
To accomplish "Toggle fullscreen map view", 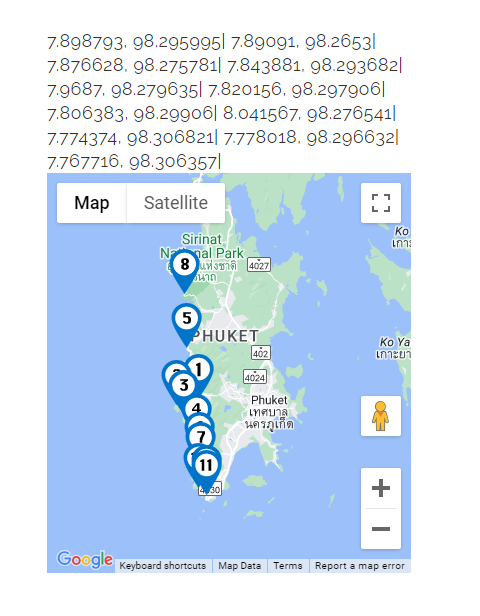I will tap(381, 203).
